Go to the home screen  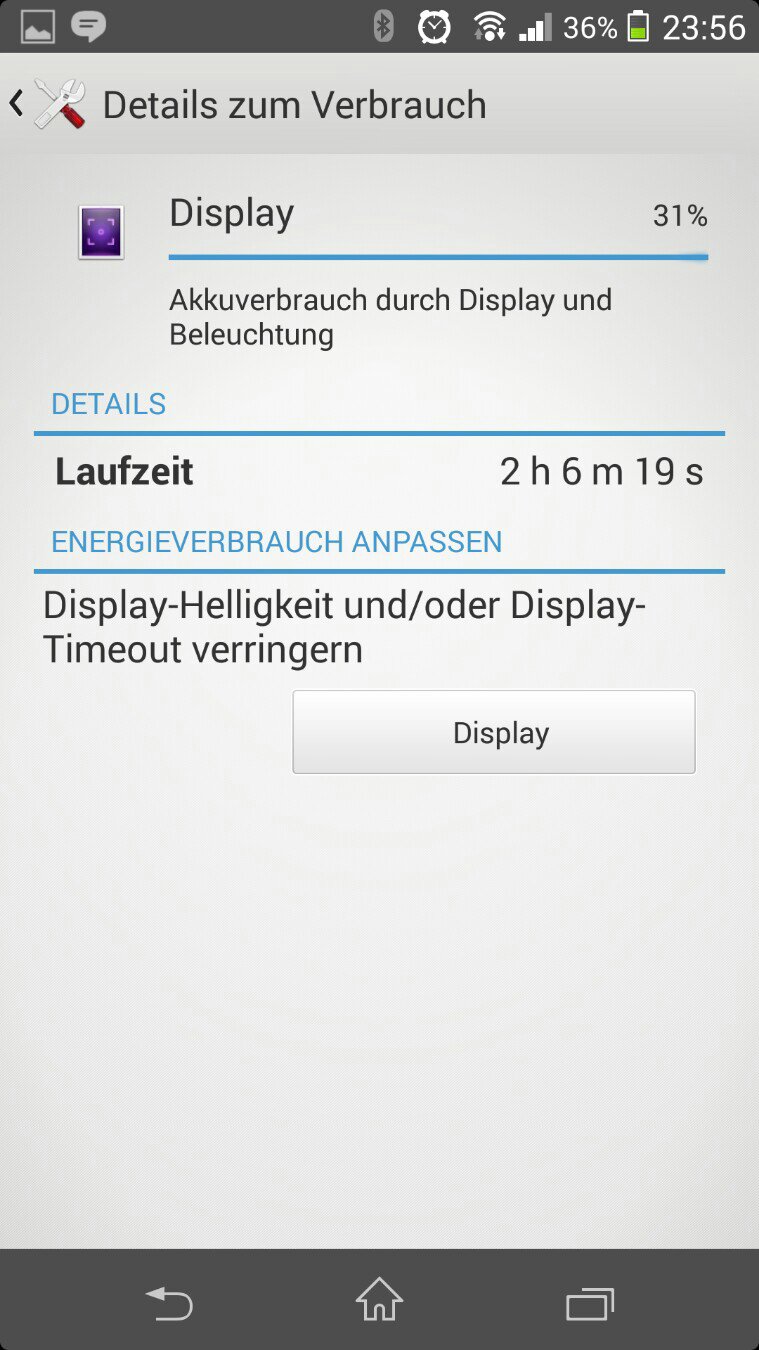(379, 1301)
